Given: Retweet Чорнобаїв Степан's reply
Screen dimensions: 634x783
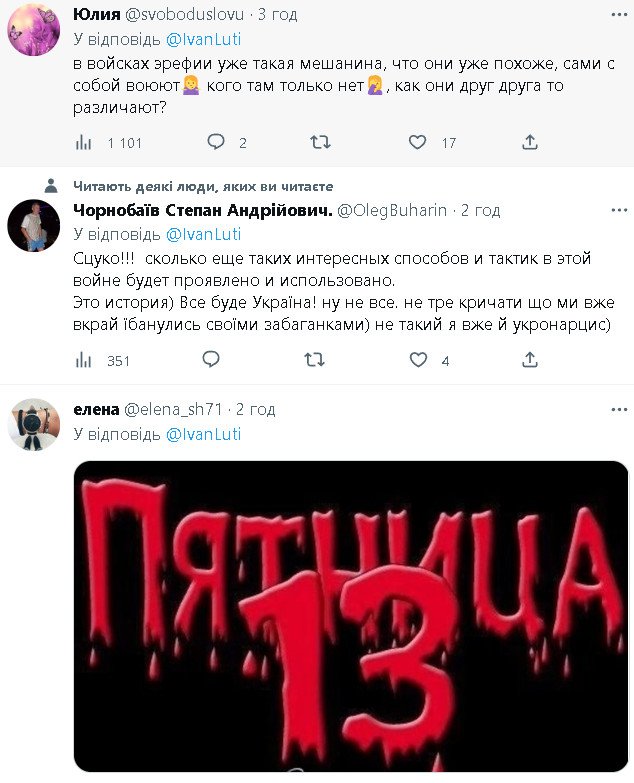Looking at the screenshot, I should tap(314, 360).
